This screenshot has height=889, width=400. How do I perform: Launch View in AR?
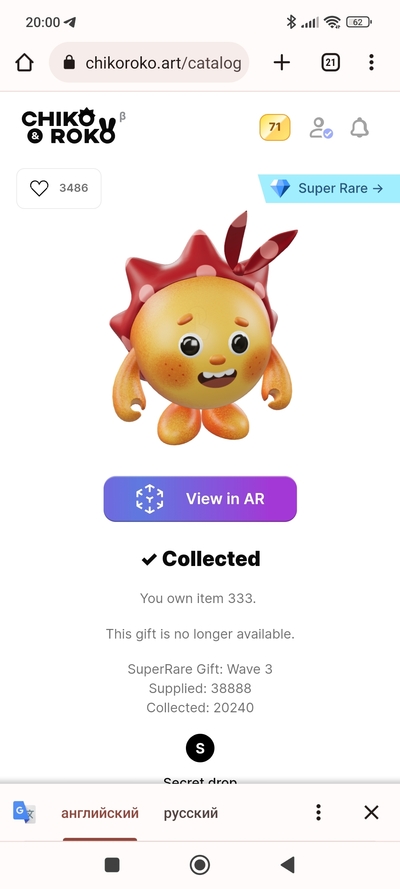(x=200, y=499)
